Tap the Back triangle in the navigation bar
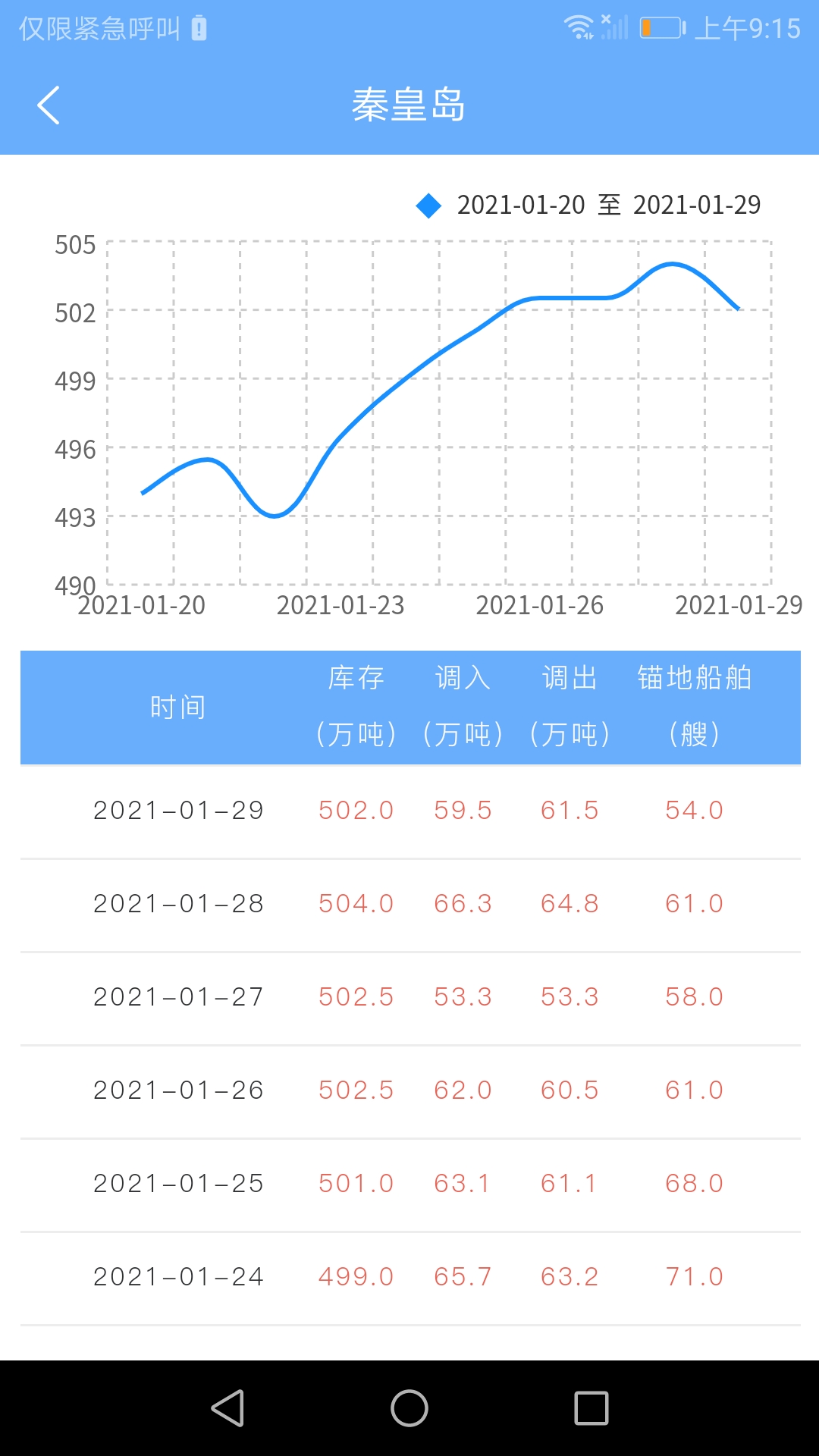 (227, 1408)
